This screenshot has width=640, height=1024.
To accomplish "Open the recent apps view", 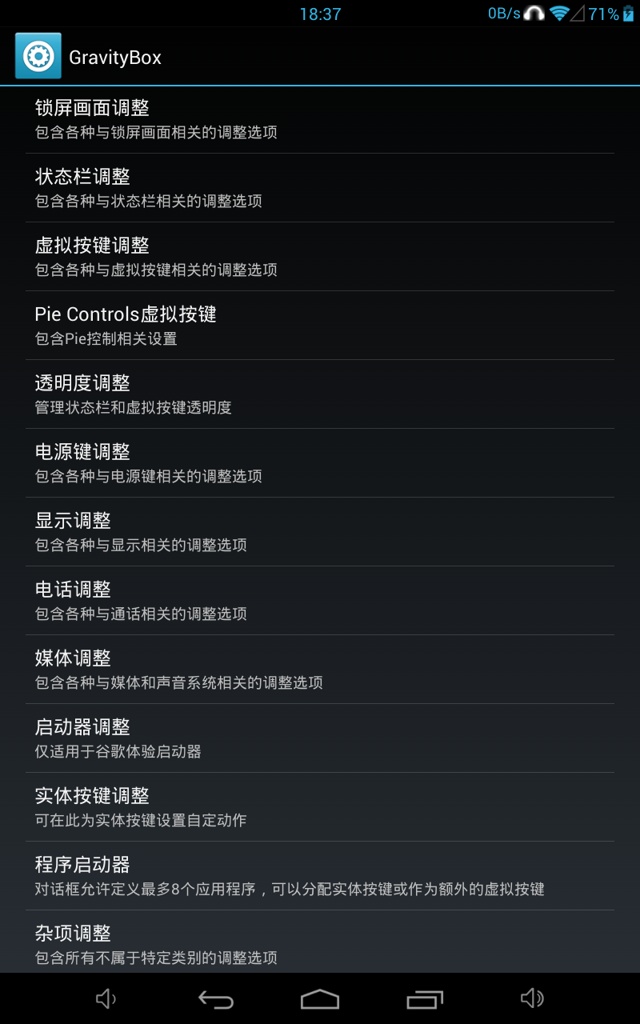I will 425,999.
